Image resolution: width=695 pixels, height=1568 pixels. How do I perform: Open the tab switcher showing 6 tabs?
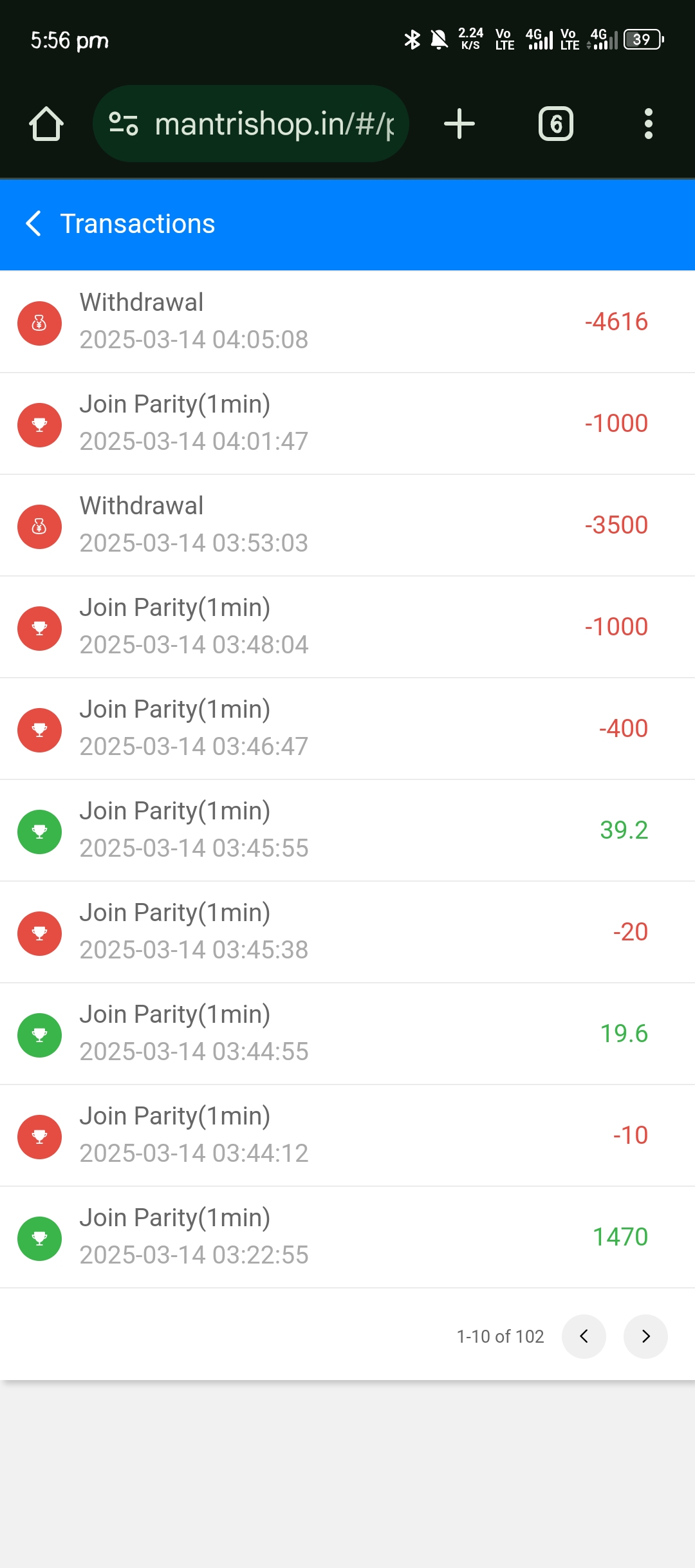(x=556, y=124)
